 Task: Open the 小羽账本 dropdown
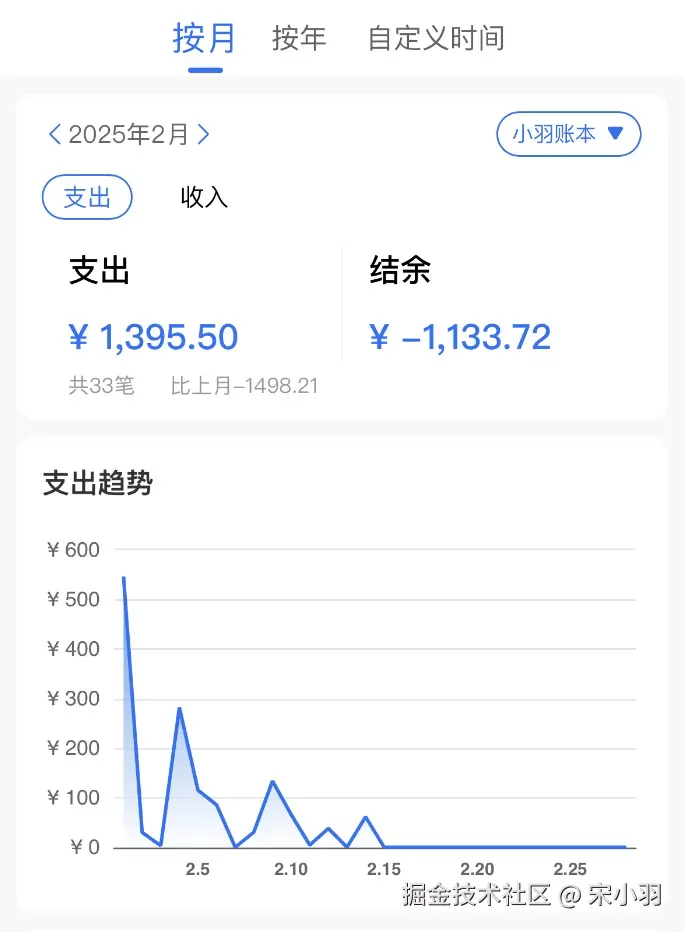coord(568,134)
